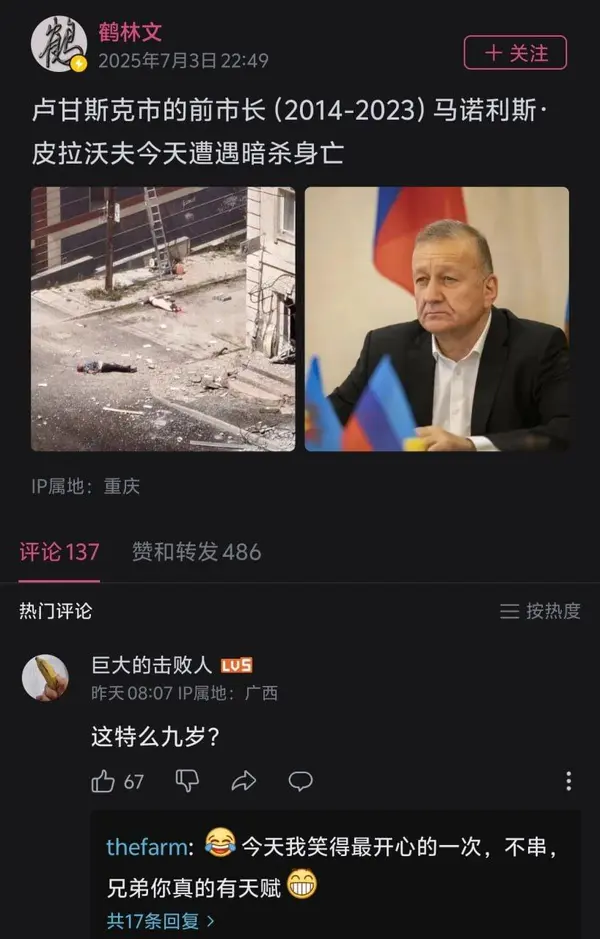
Task: Change comment sorting via 按热度
Action: click(540, 611)
